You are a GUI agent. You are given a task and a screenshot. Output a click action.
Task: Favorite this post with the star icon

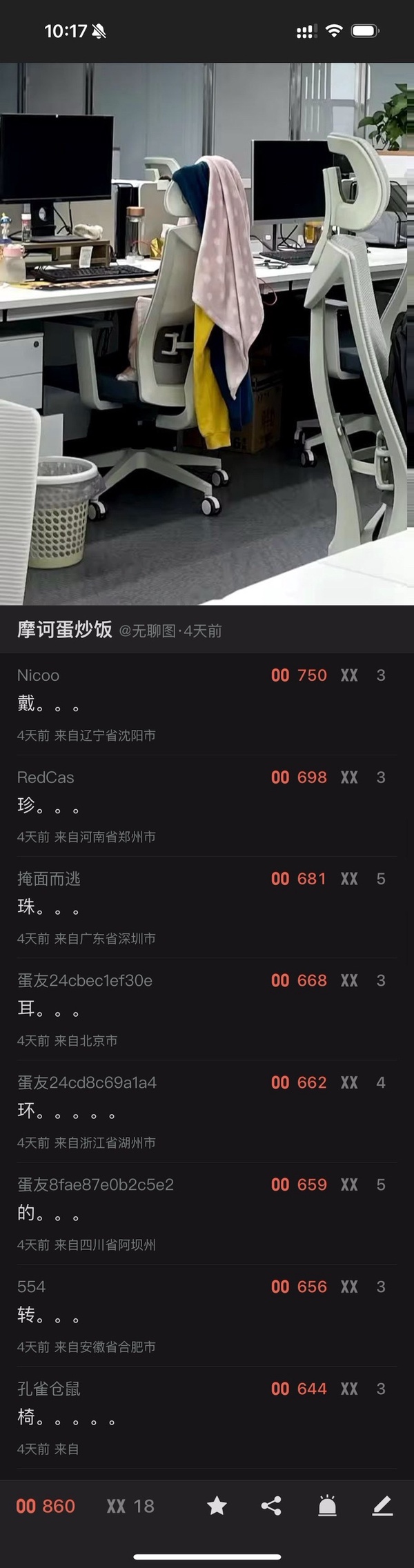point(217,1506)
